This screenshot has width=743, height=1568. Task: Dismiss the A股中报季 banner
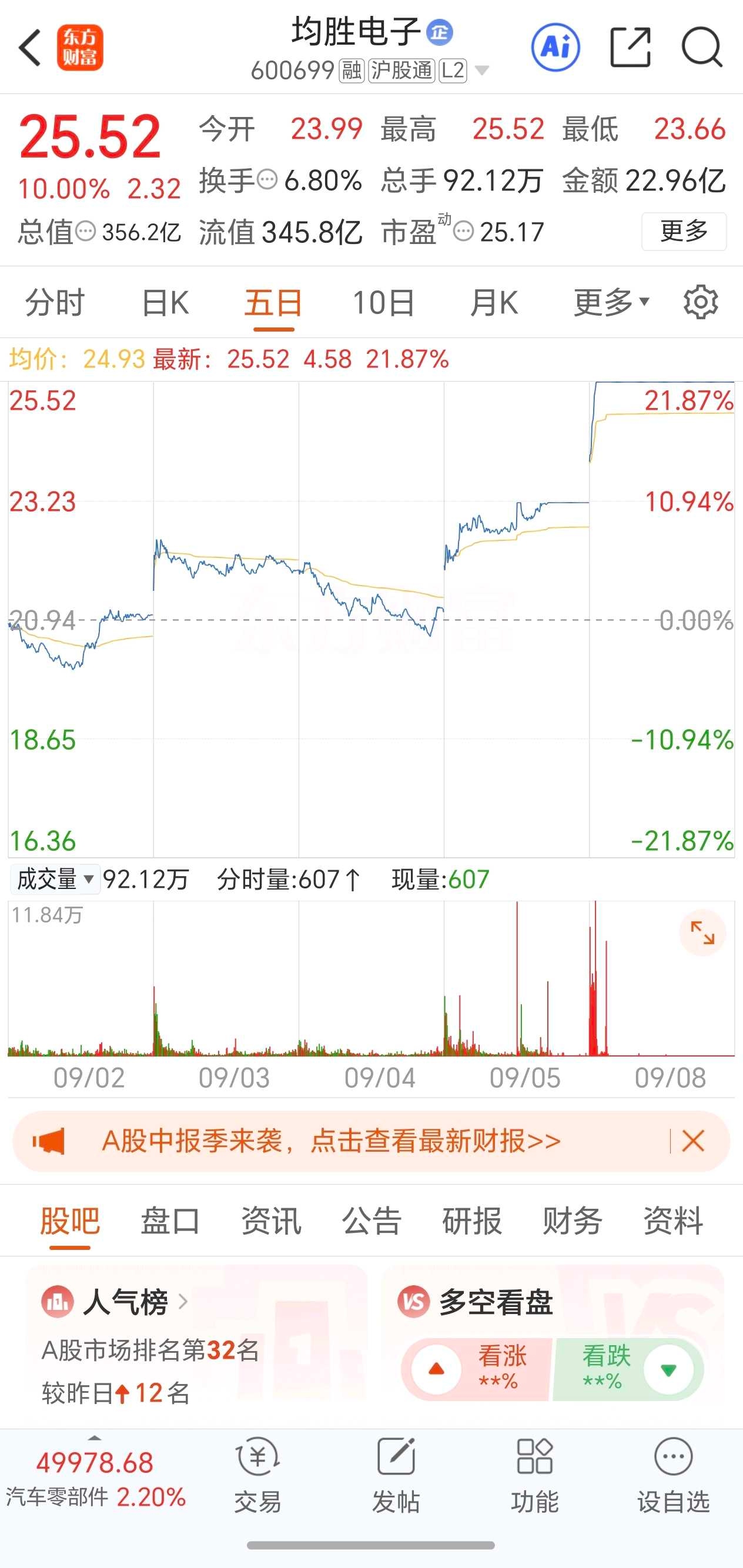click(693, 1141)
